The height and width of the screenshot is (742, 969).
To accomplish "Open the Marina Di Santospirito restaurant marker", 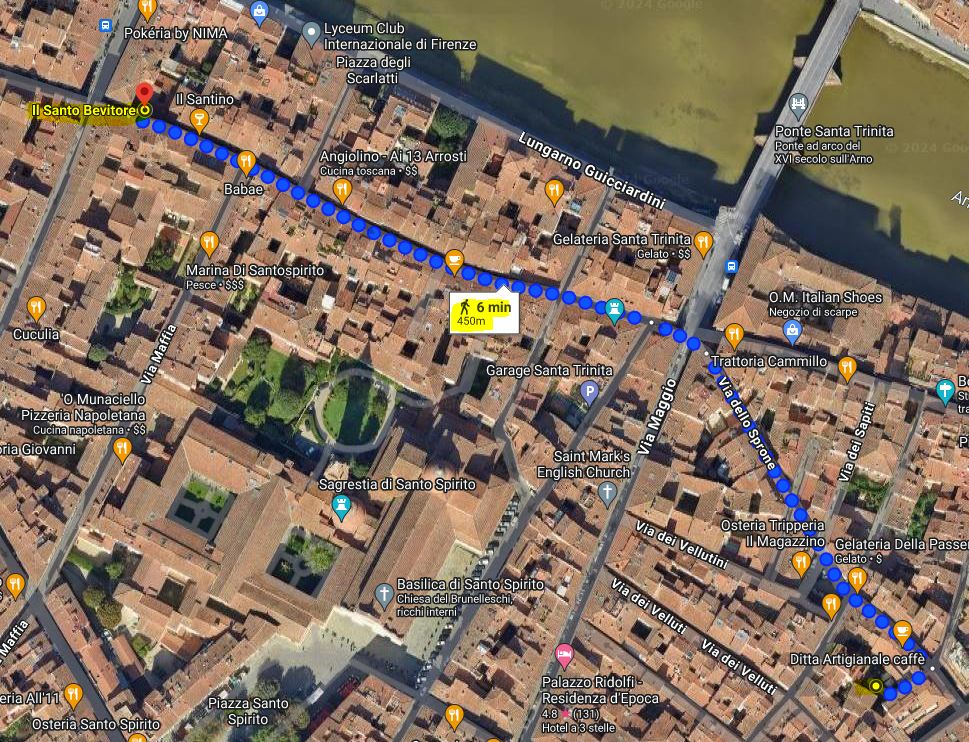I will (x=209, y=242).
